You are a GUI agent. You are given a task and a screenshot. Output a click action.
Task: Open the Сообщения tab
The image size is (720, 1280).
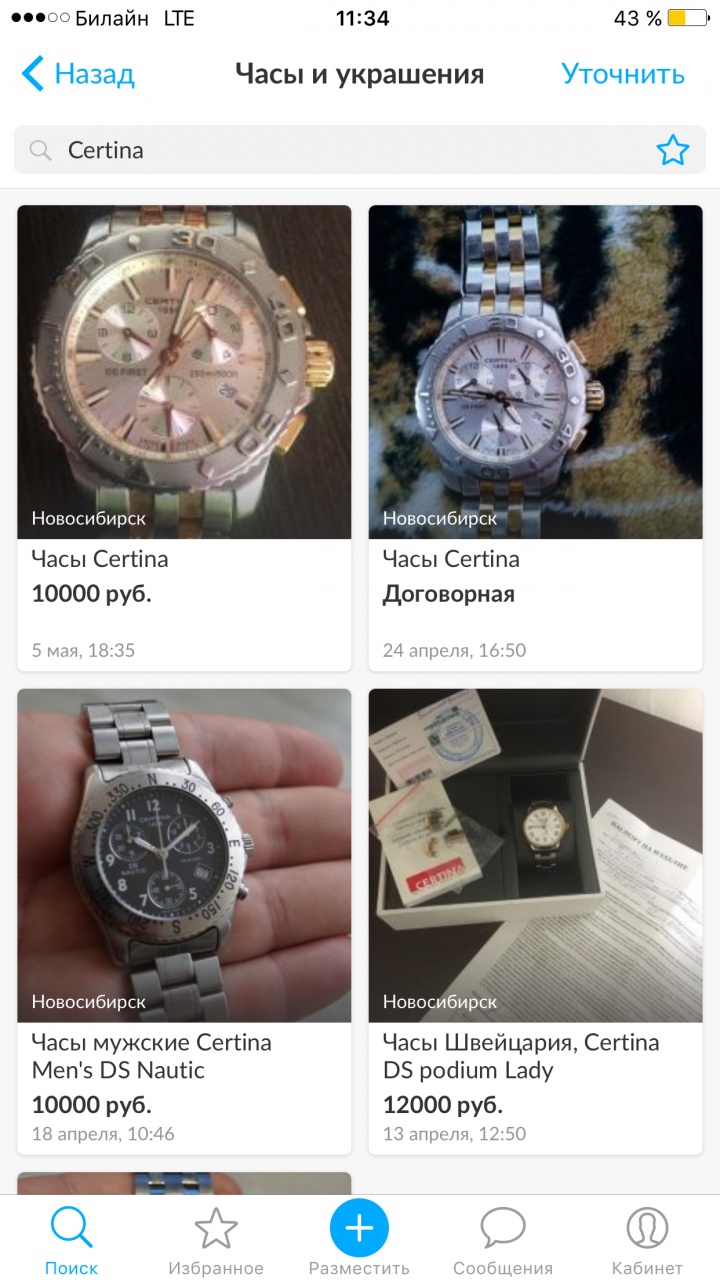(x=503, y=1240)
